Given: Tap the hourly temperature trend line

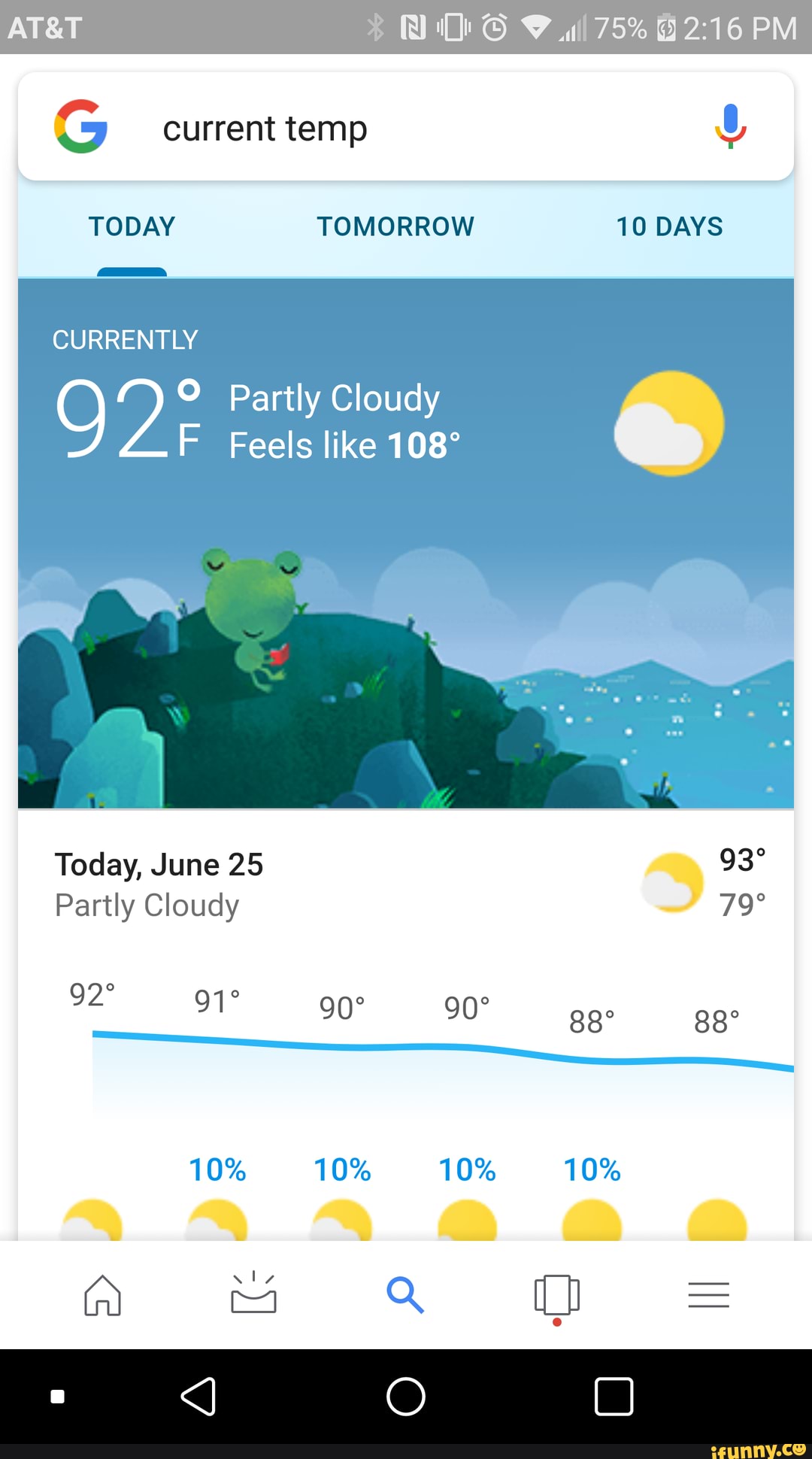Looking at the screenshot, I should pyautogui.click(x=406, y=1049).
